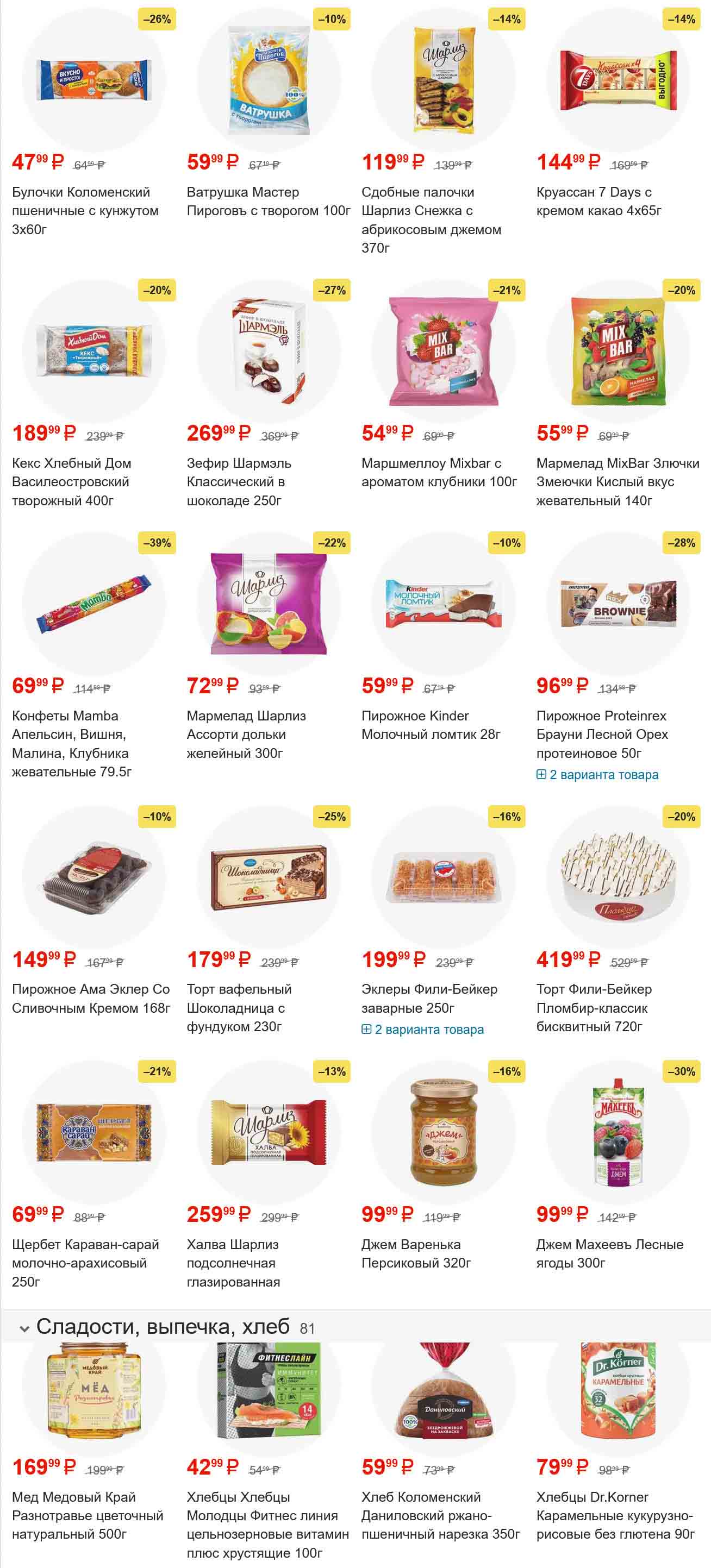The height and width of the screenshot is (1568, 711).
Task: Open Конфеты Mamba жевательные product
Action: click(71, 743)
